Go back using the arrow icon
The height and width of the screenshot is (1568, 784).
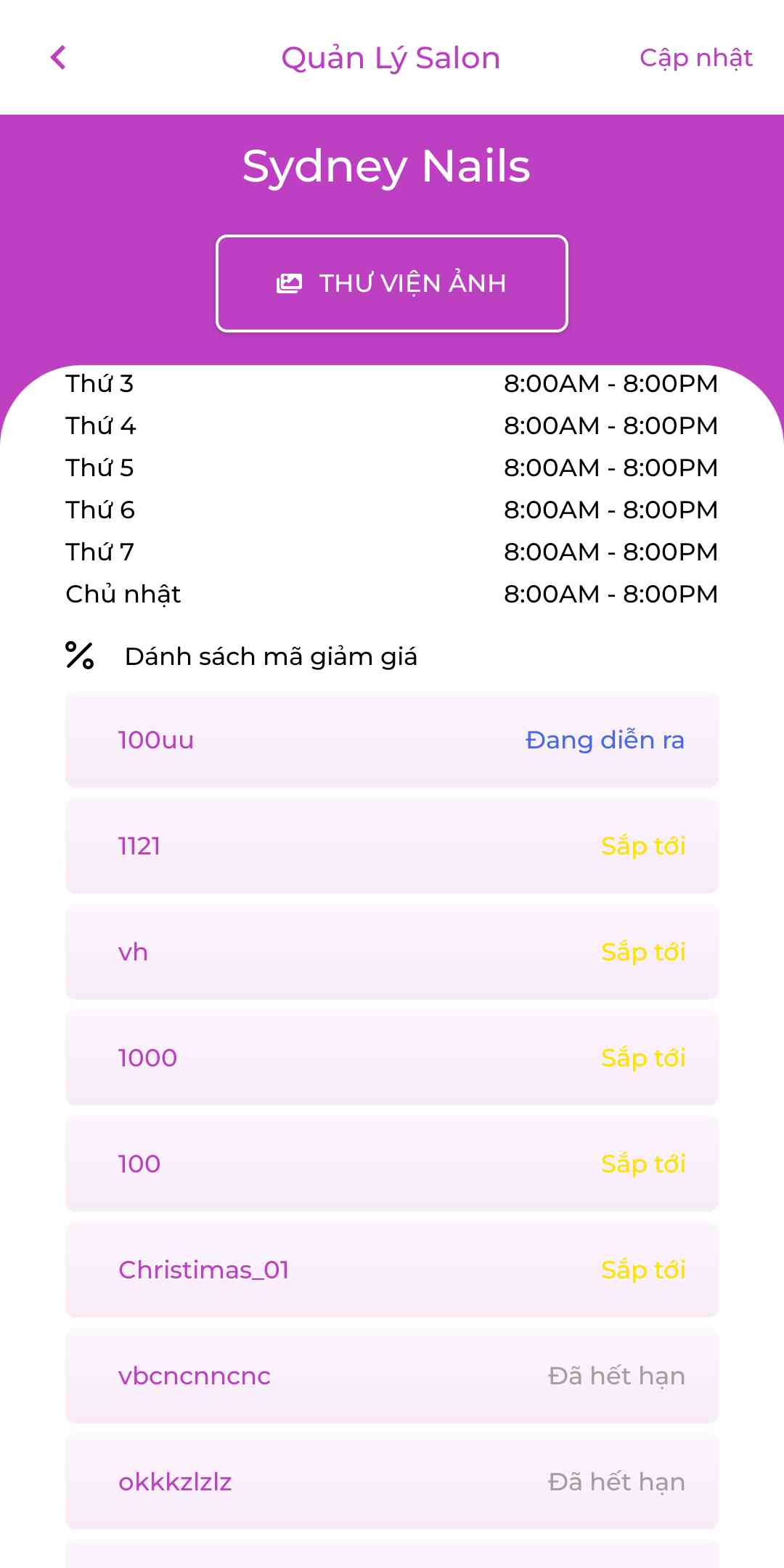(58, 58)
